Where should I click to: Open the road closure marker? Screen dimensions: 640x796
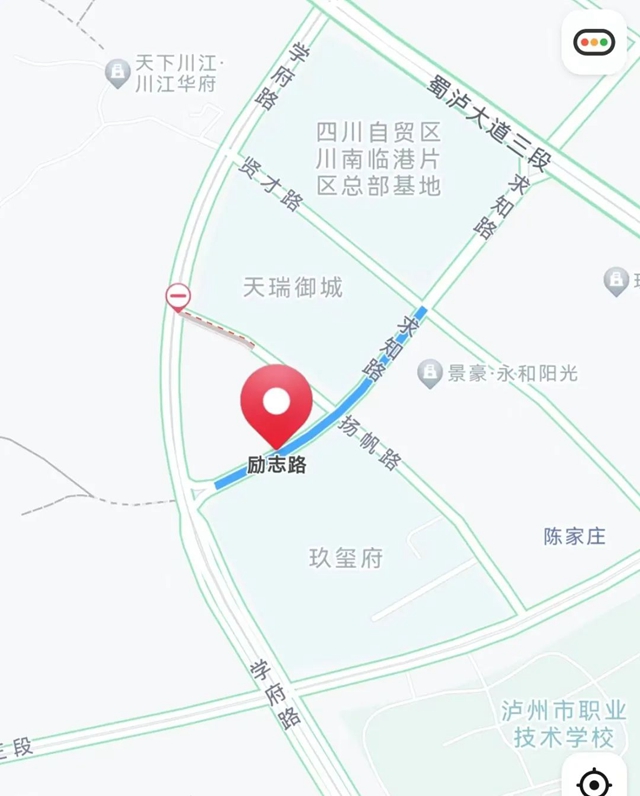click(x=178, y=296)
